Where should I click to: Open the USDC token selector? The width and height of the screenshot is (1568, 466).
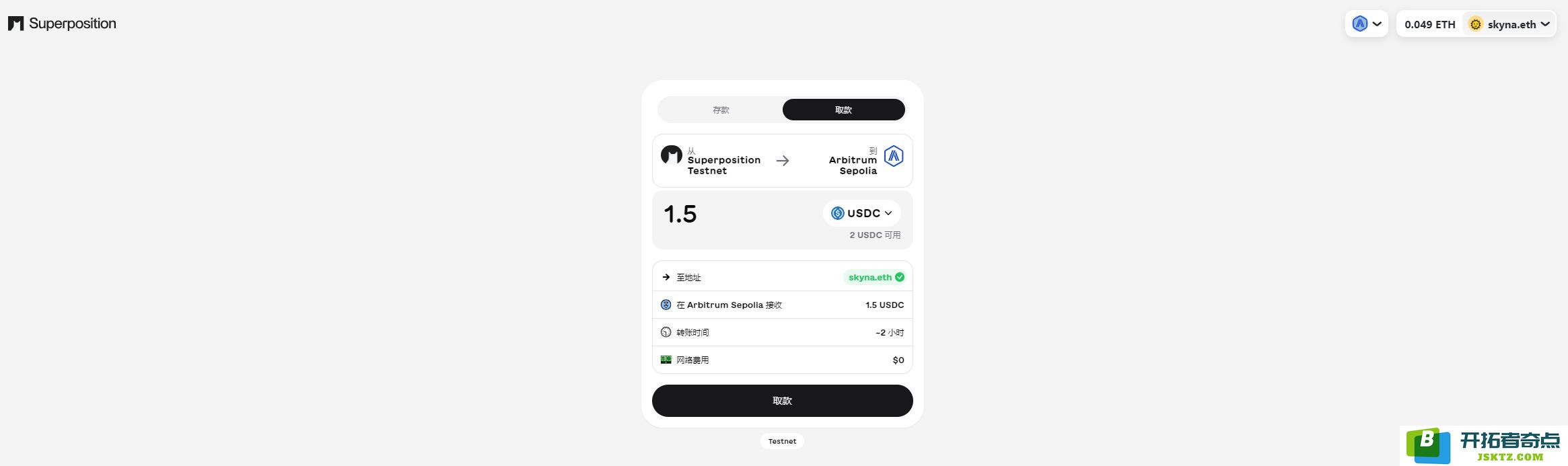pyautogui.click(x=861, y=213)
